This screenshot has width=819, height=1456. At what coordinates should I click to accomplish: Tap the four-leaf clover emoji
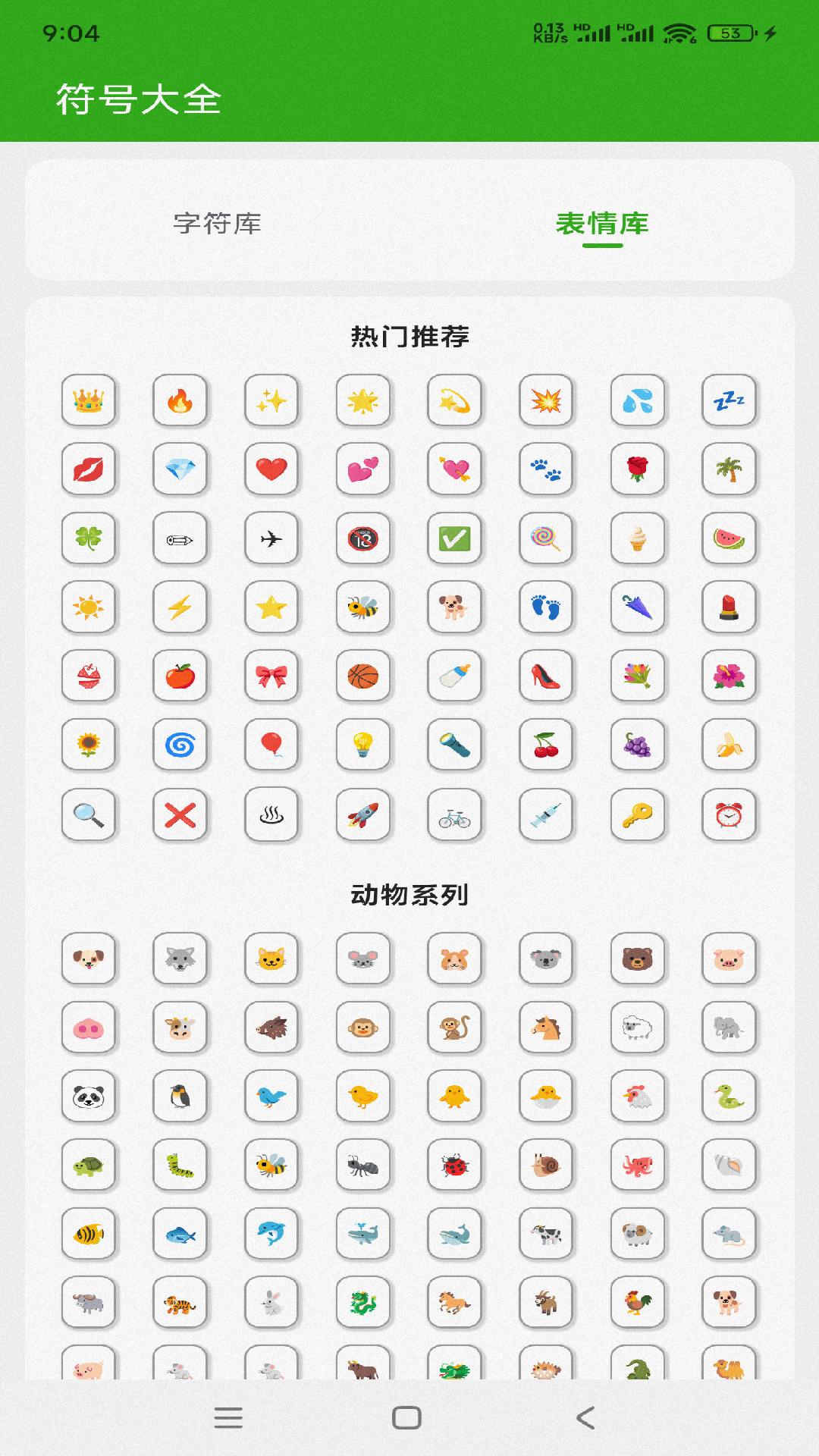(89, 539)
